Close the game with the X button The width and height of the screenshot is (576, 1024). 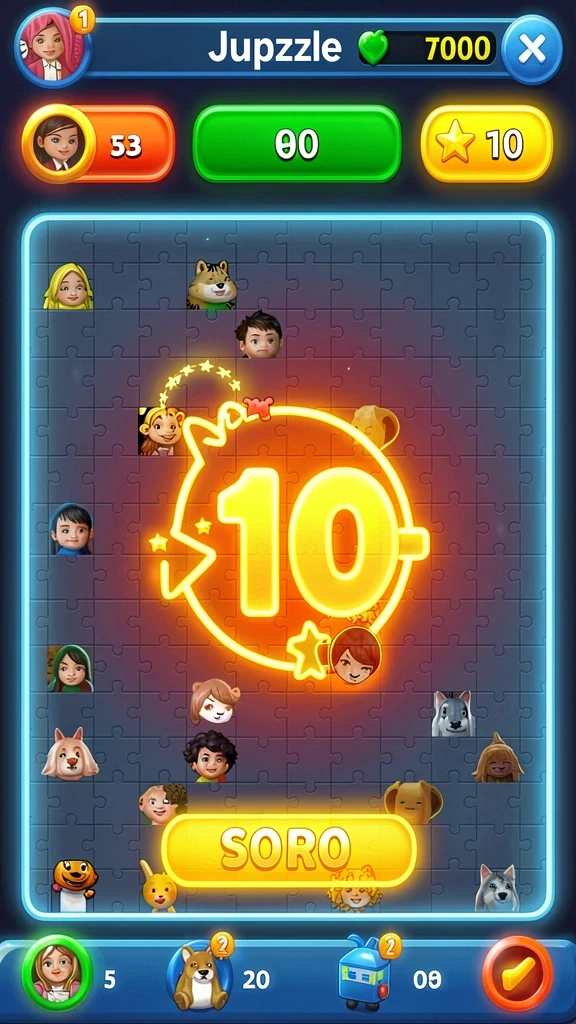532,49
